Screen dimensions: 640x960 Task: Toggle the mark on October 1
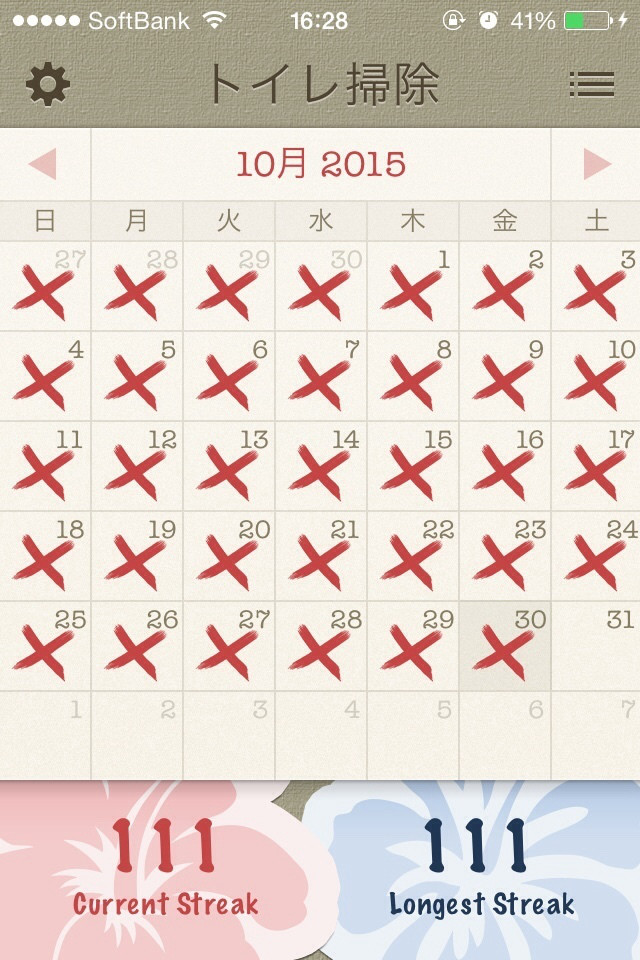412,286
